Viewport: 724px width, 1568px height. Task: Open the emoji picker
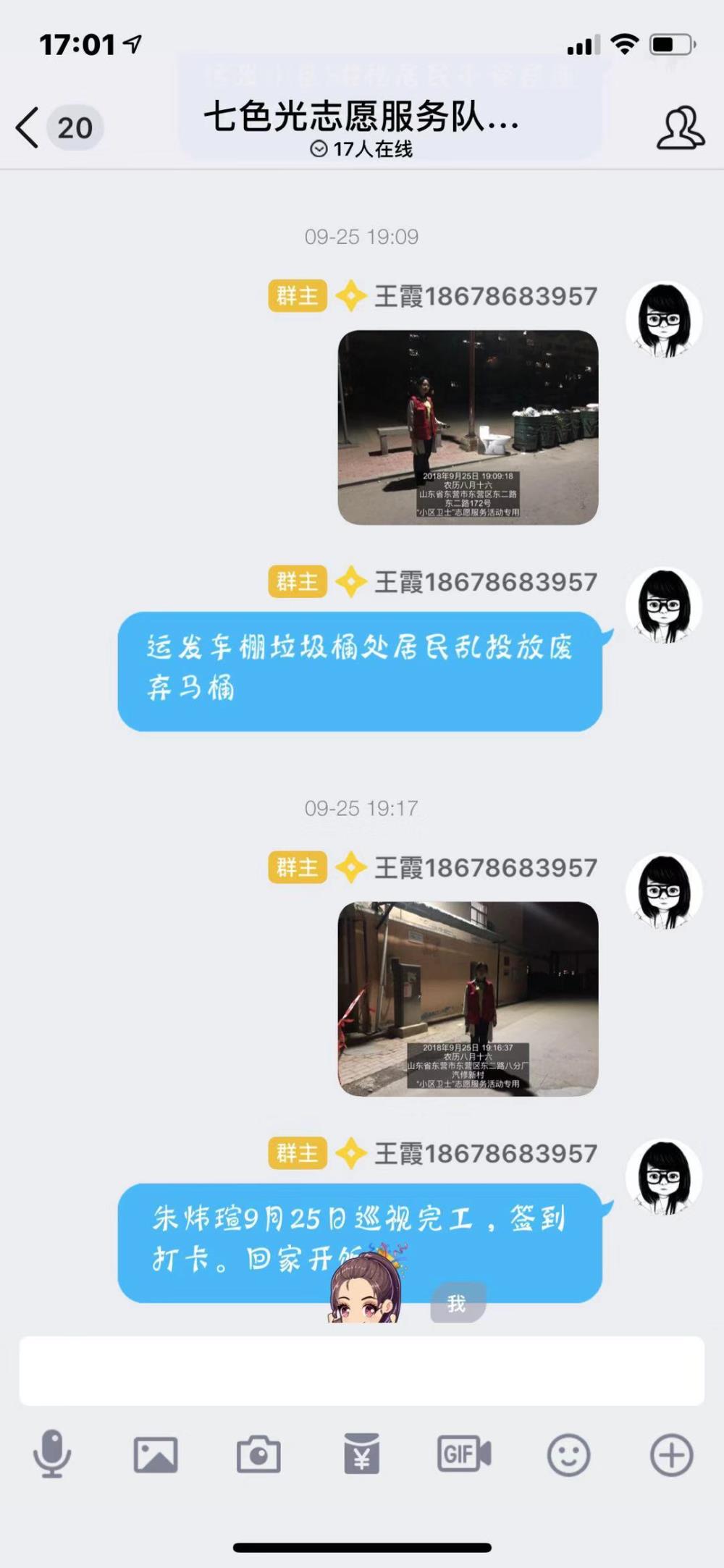tap(568, 1455)
